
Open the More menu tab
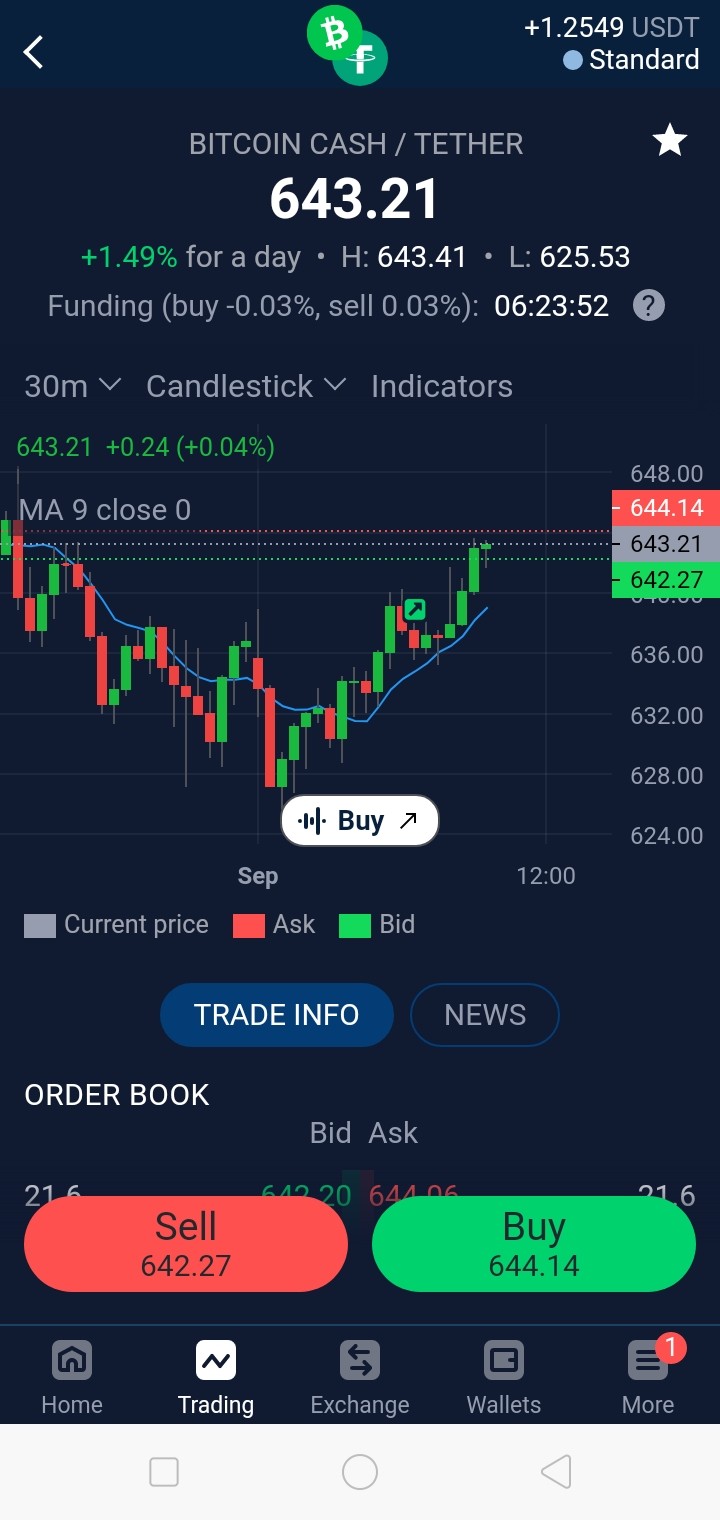tap(648, 1377)
